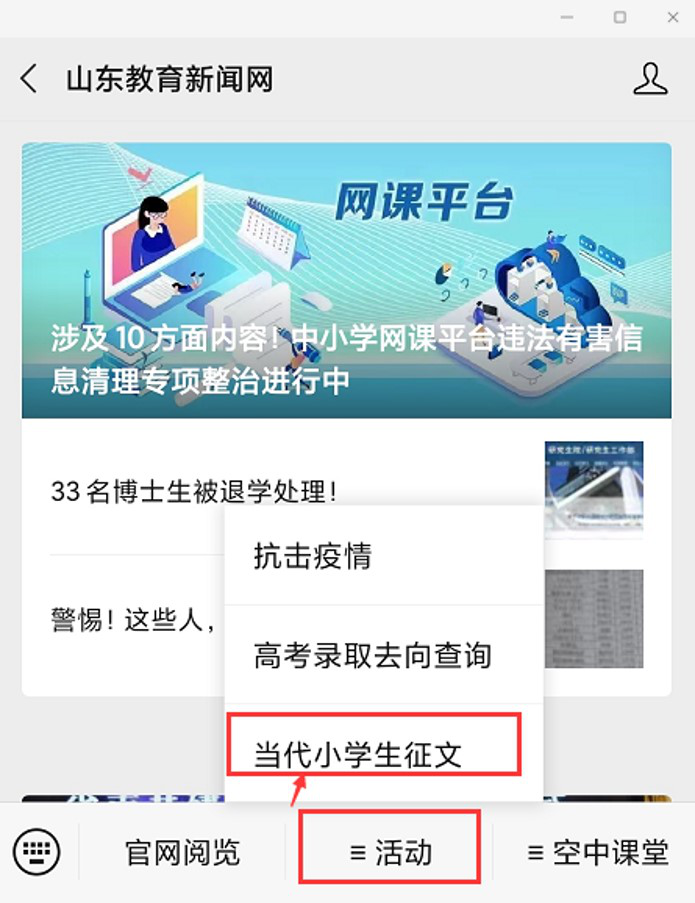The height and width of the screenshot is (903, 695).
Task: Collapse the 活动 bottom menu
Action: tap(390, 852)
